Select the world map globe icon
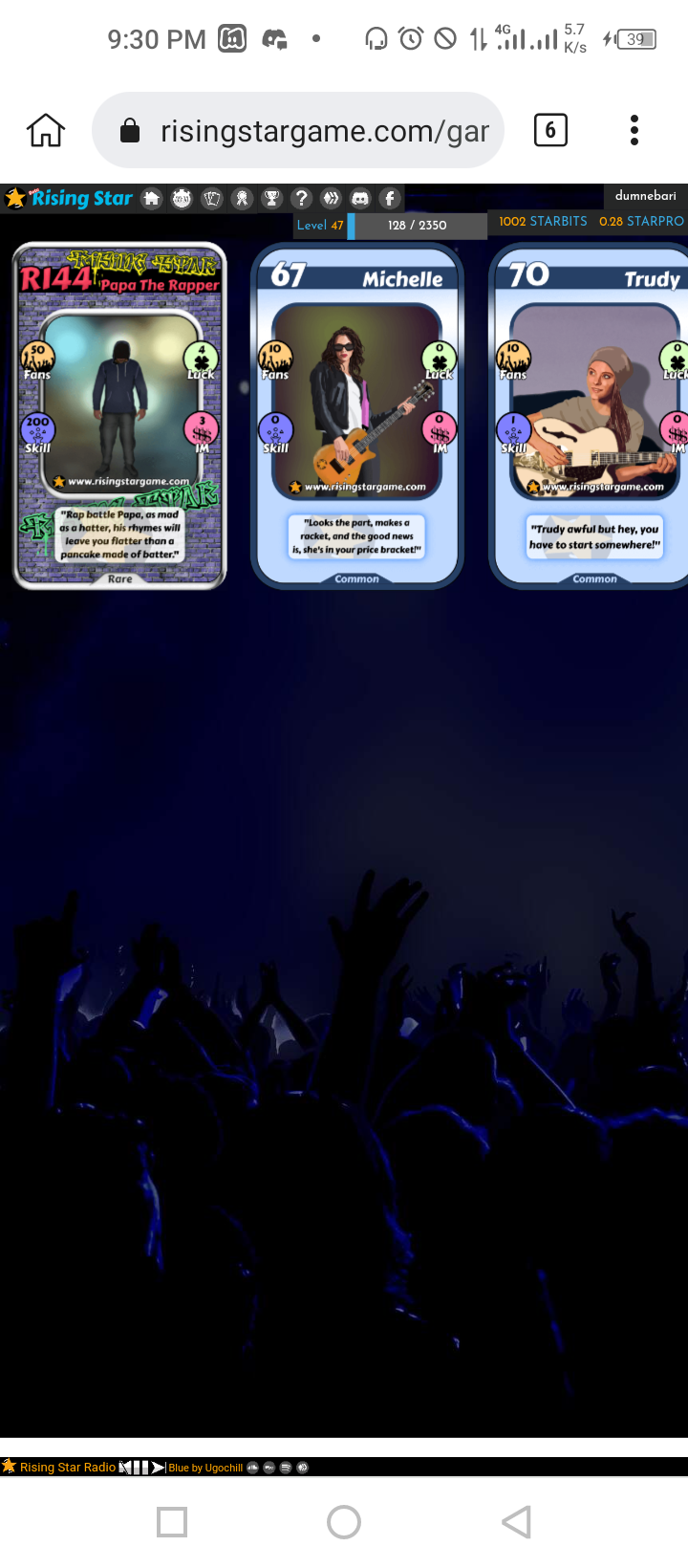Image resolution: width=688 pixels, height=1568 pixels. point(181,198)
